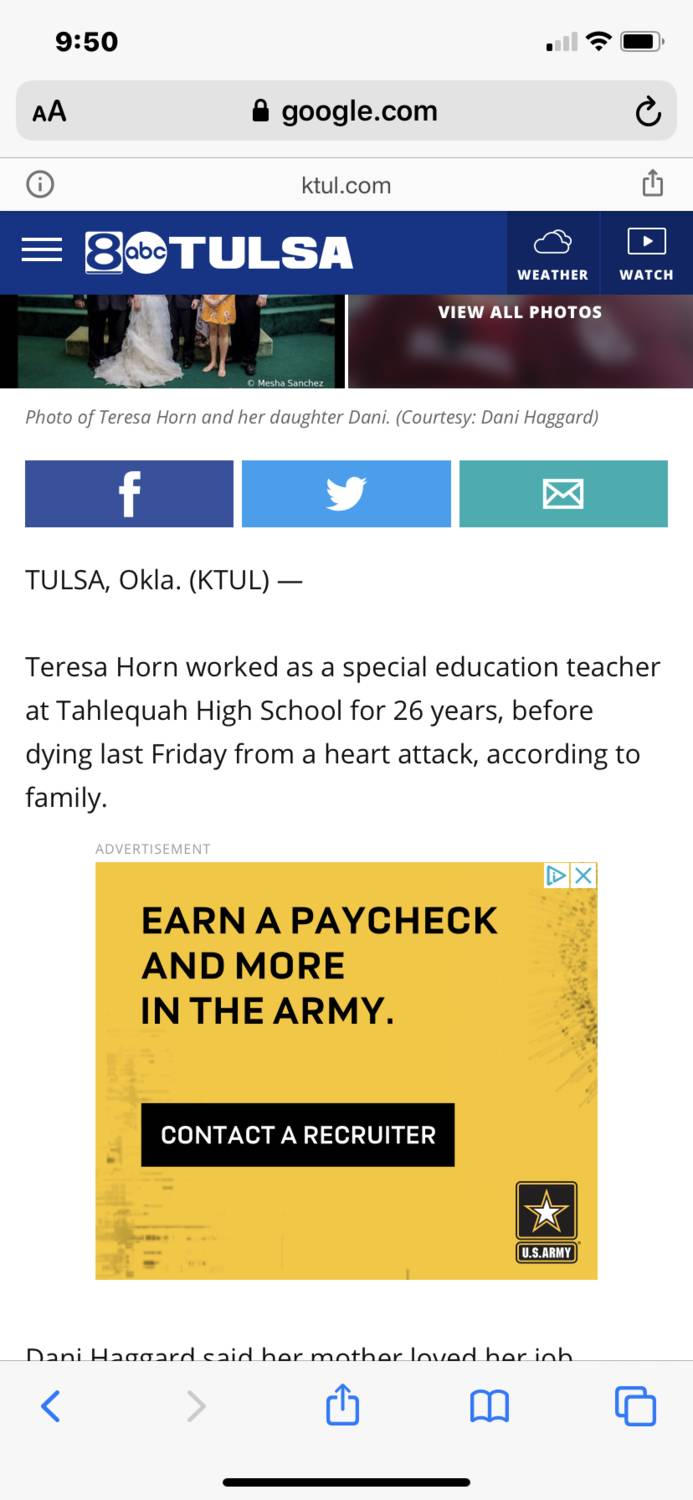Open AdChoices info icon

point(556,876)
